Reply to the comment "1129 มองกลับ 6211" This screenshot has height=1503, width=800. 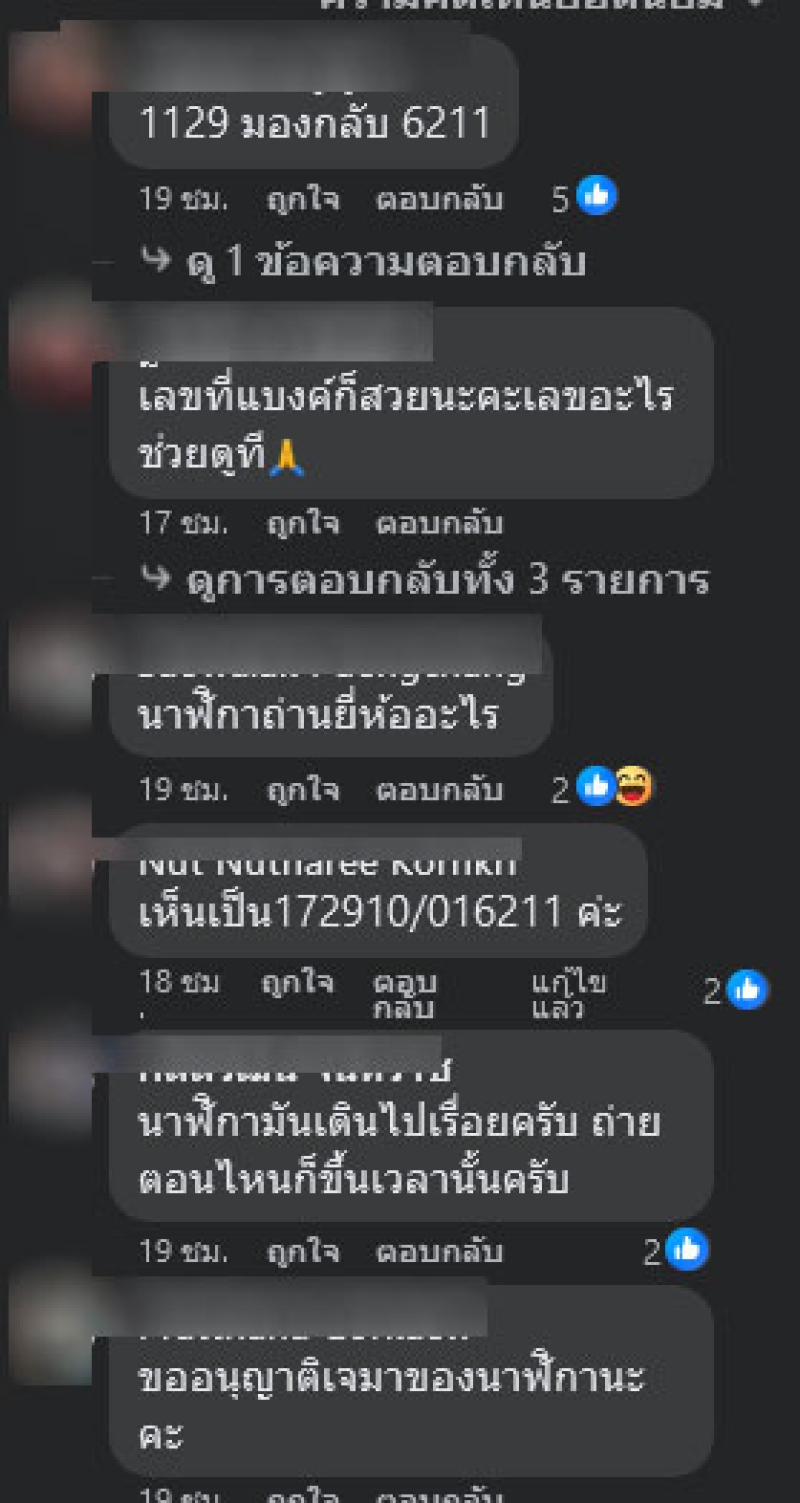click(438, 199)
